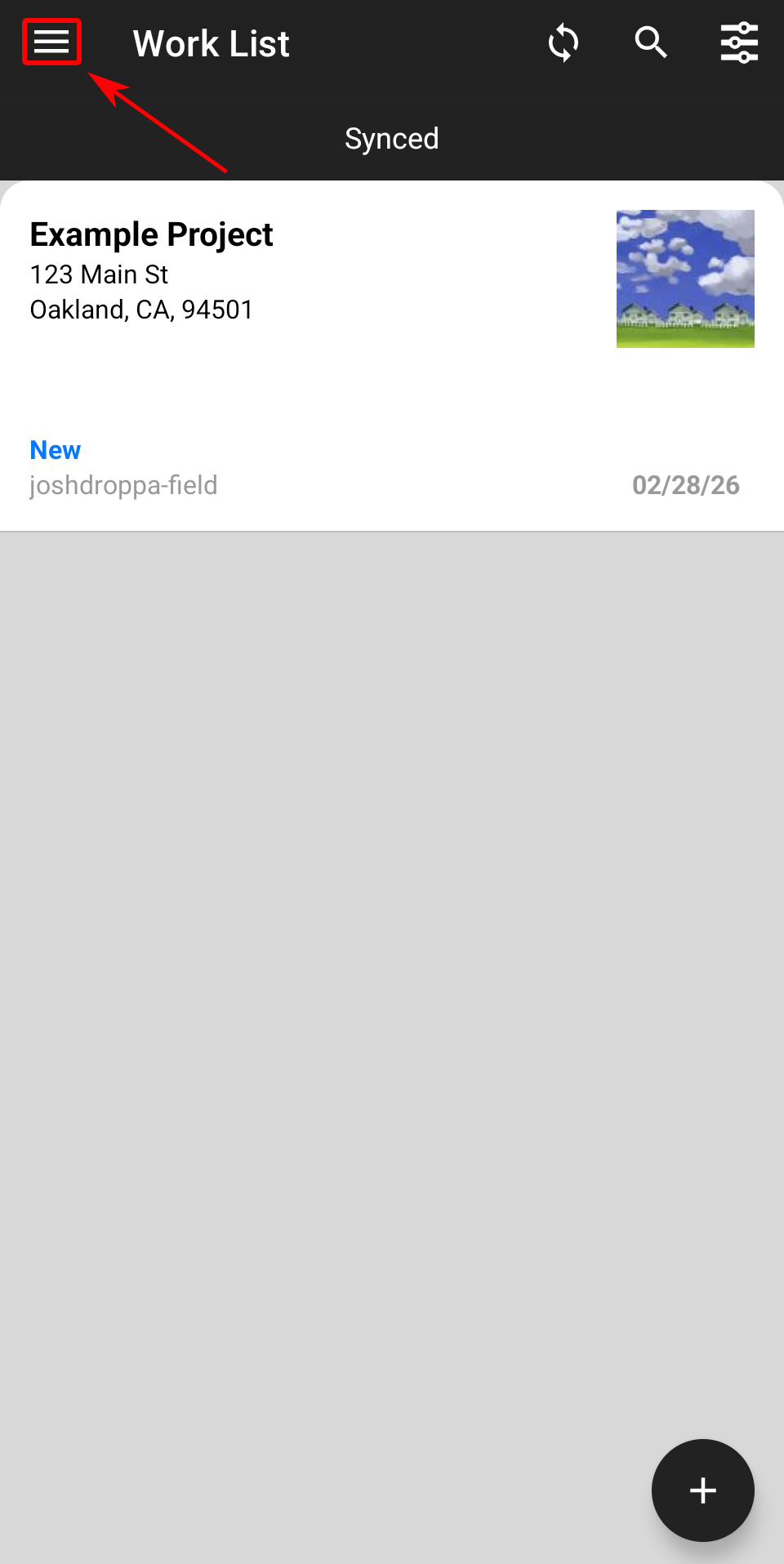Tap the Work List title
The width and height of the screenshot is (784, 1564).
(x=212, y=42)
